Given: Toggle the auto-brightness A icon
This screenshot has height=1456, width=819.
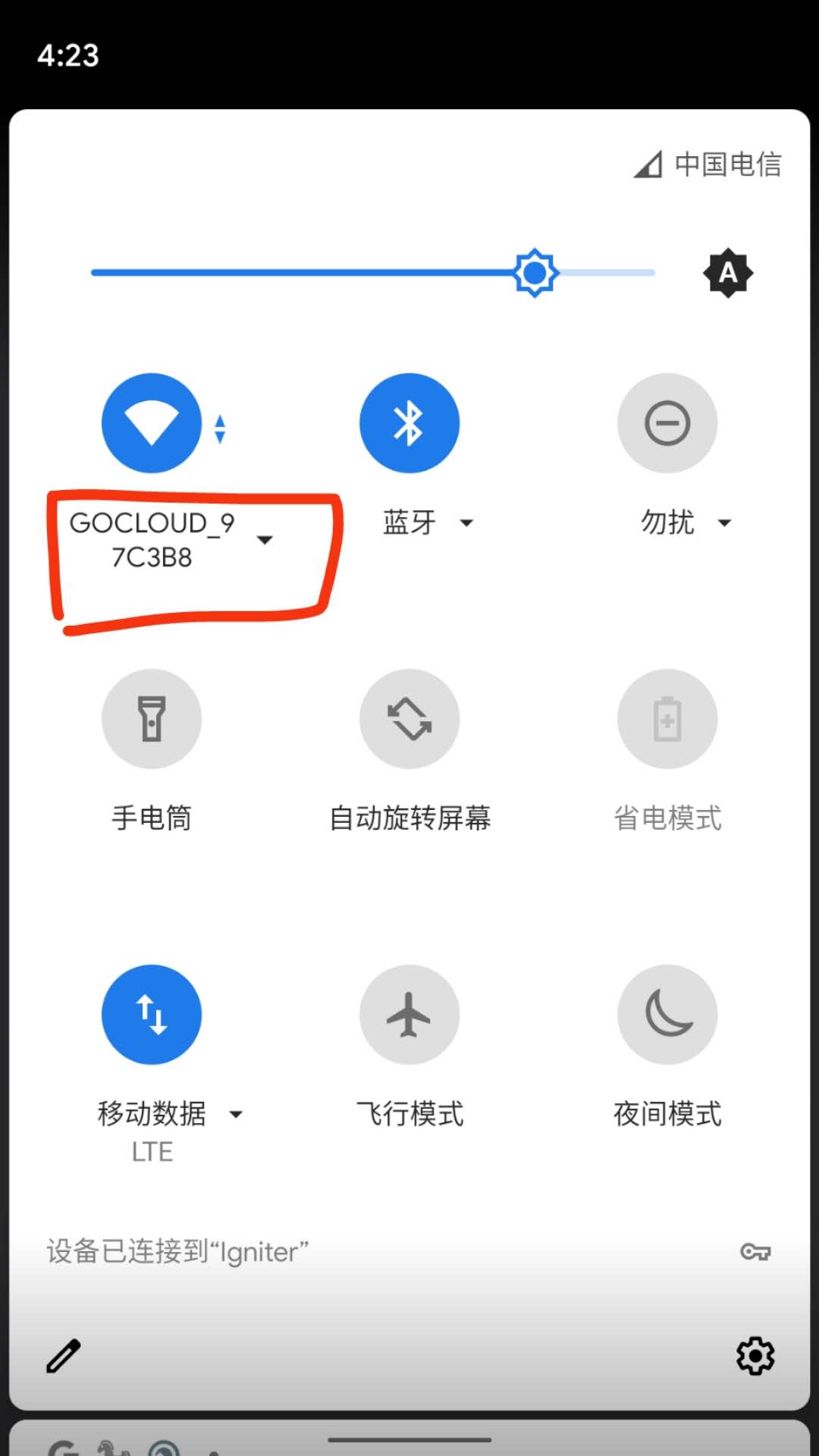Looking at the screenshot, I should click(728, 272).
